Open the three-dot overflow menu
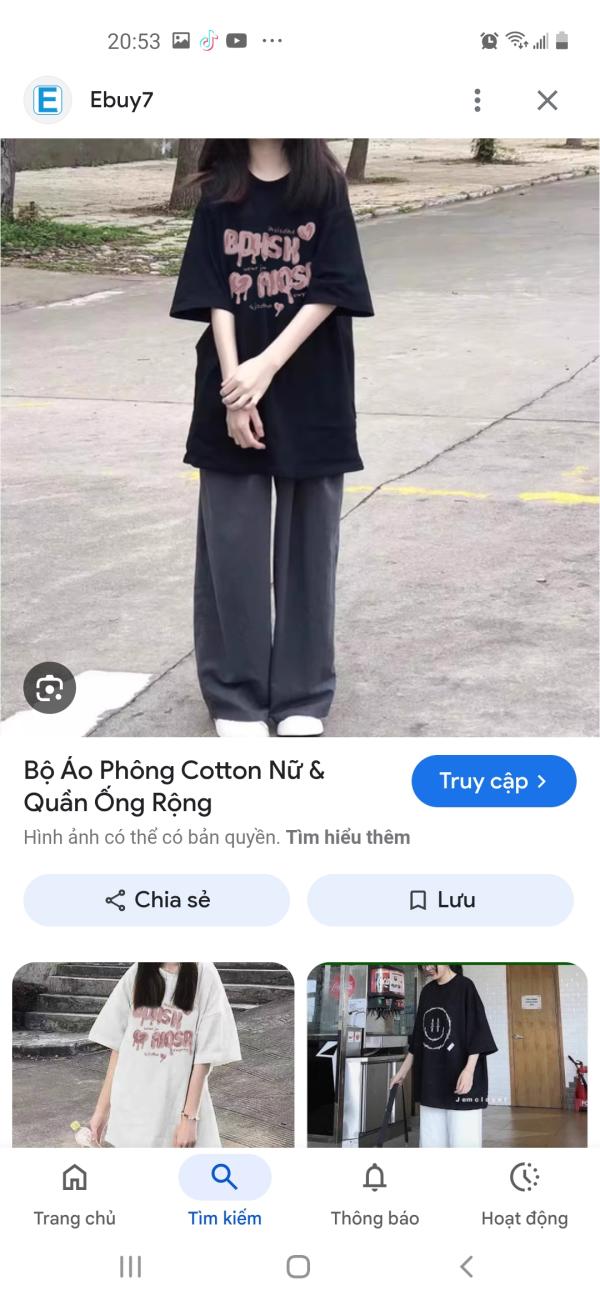600x1300 pixels. (477, 100)
